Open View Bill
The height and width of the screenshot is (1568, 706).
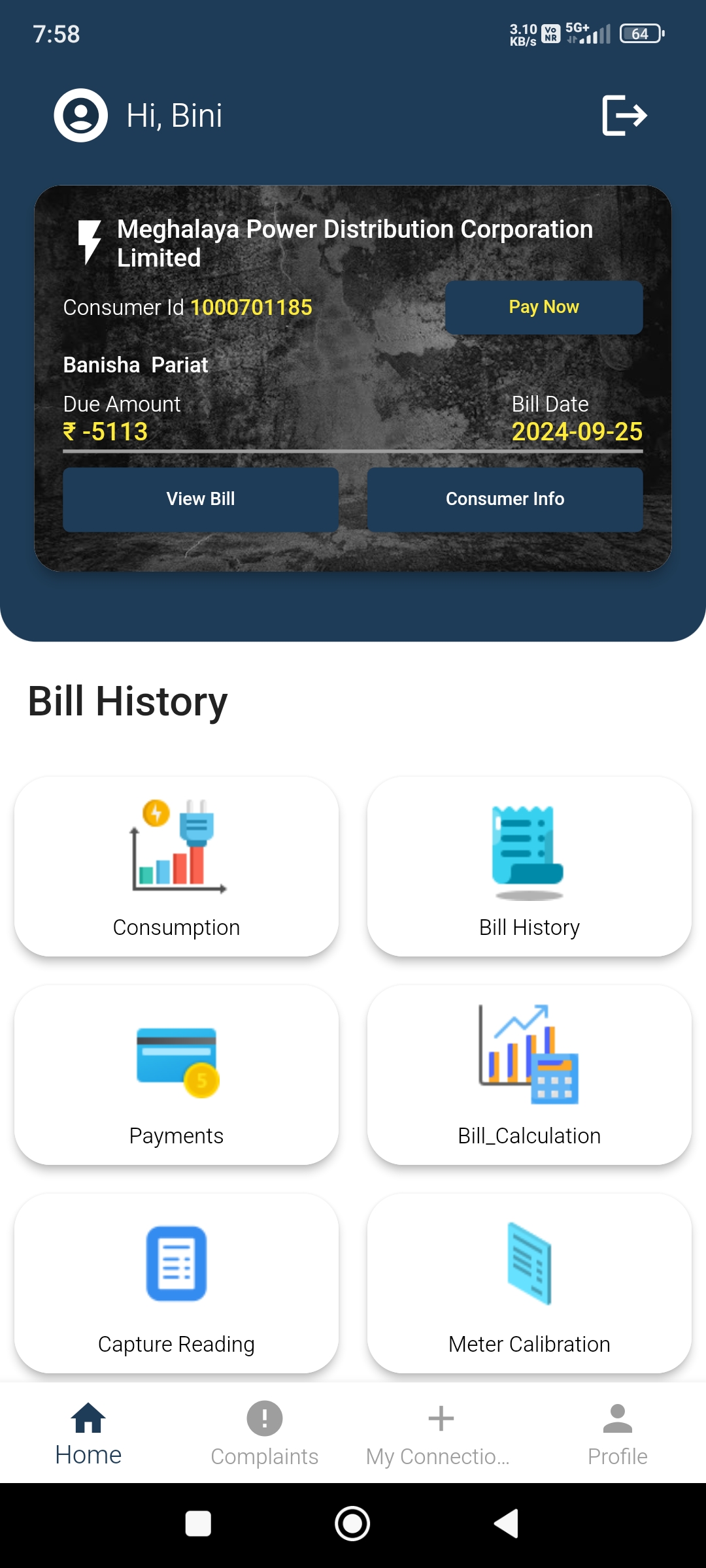201,499
